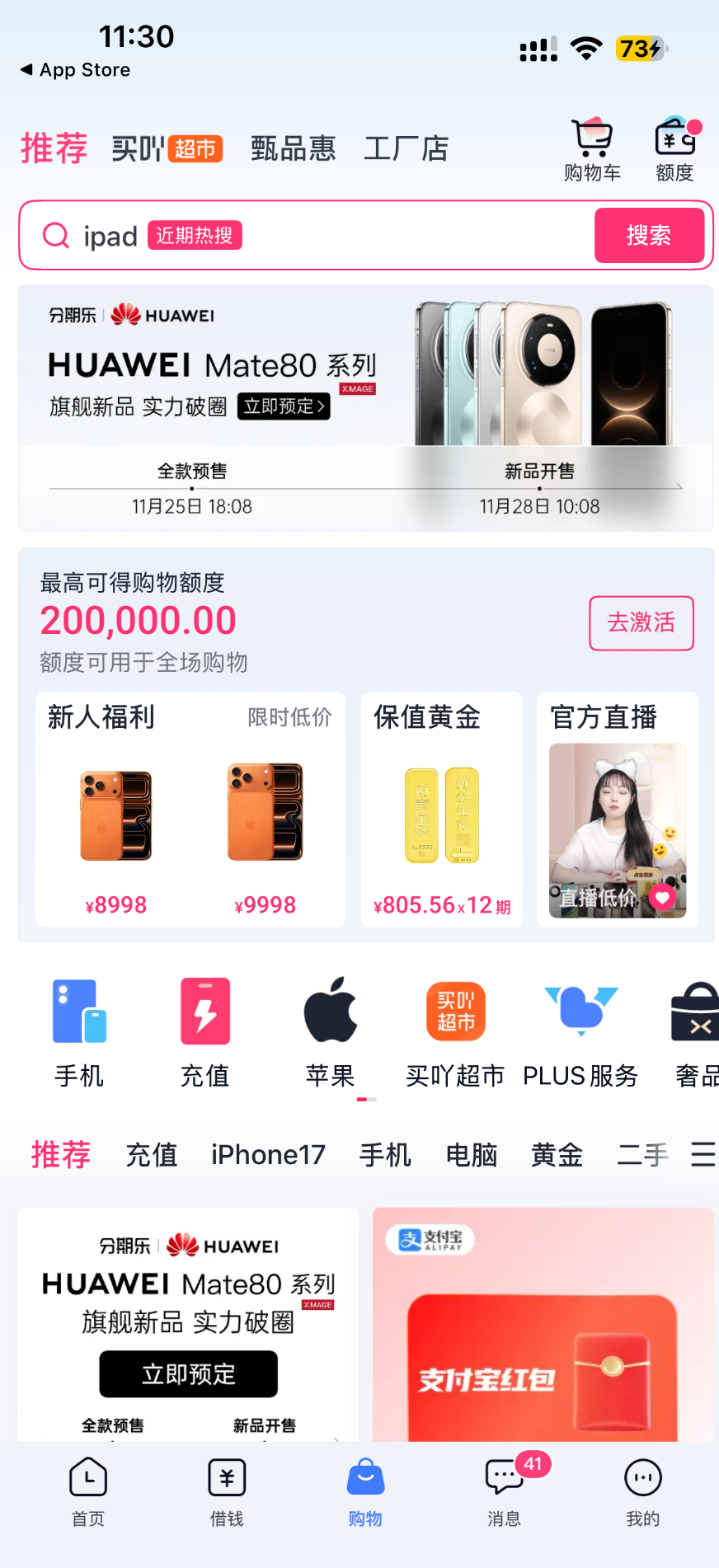Switch to the 甄品惠 top tab
719x1568 pixels.
point(294,149)
